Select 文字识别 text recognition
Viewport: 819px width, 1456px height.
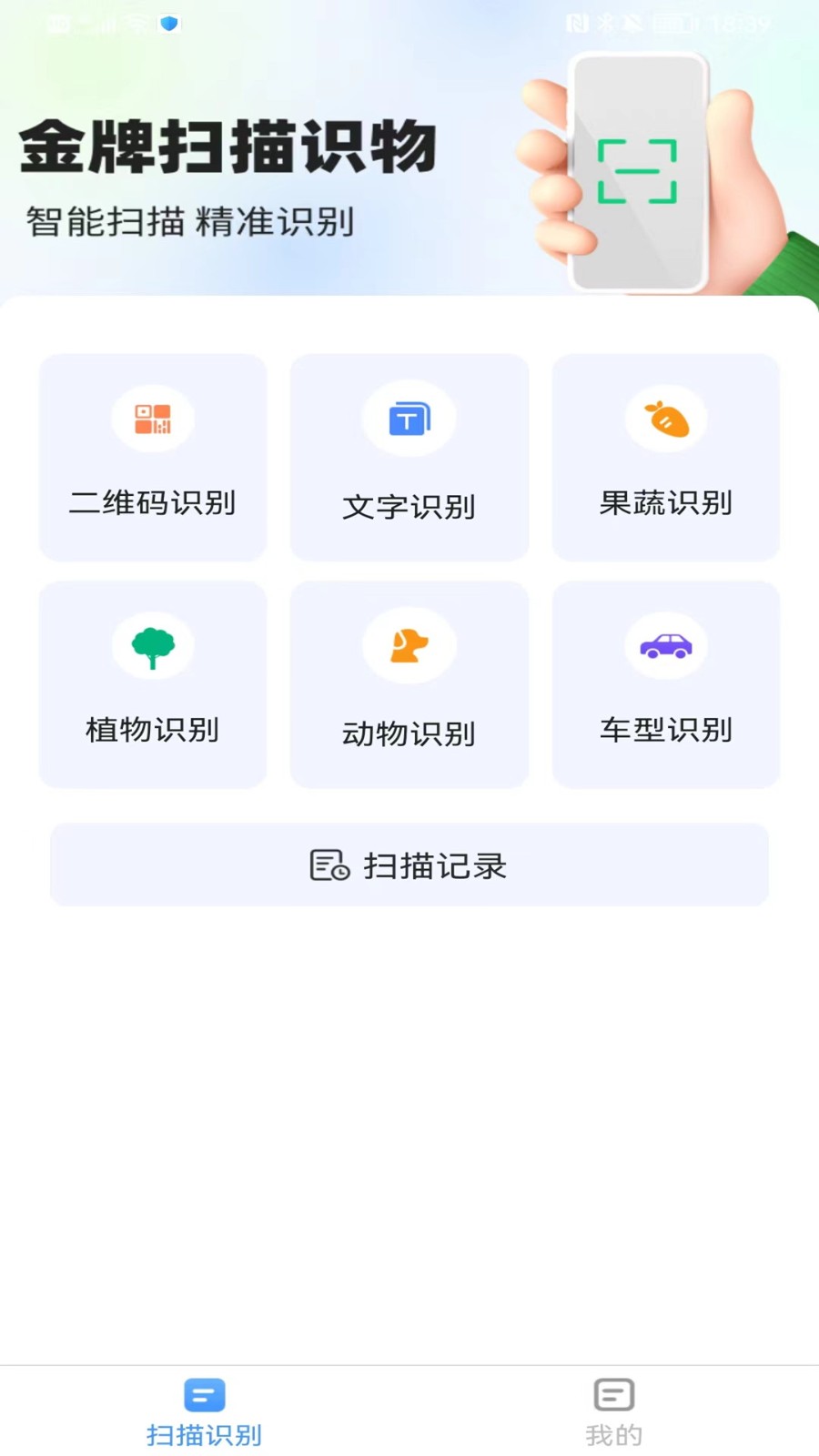click(x=409, y=458)
